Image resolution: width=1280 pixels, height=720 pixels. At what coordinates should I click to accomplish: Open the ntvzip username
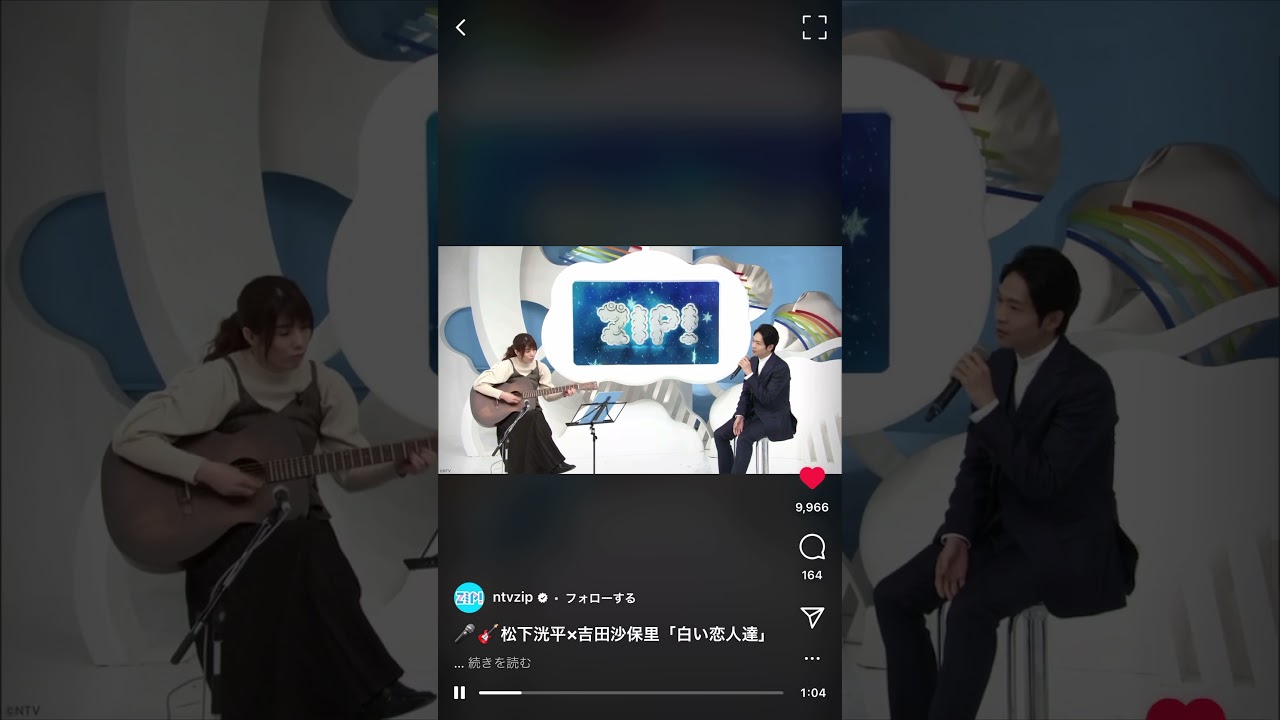512,598
